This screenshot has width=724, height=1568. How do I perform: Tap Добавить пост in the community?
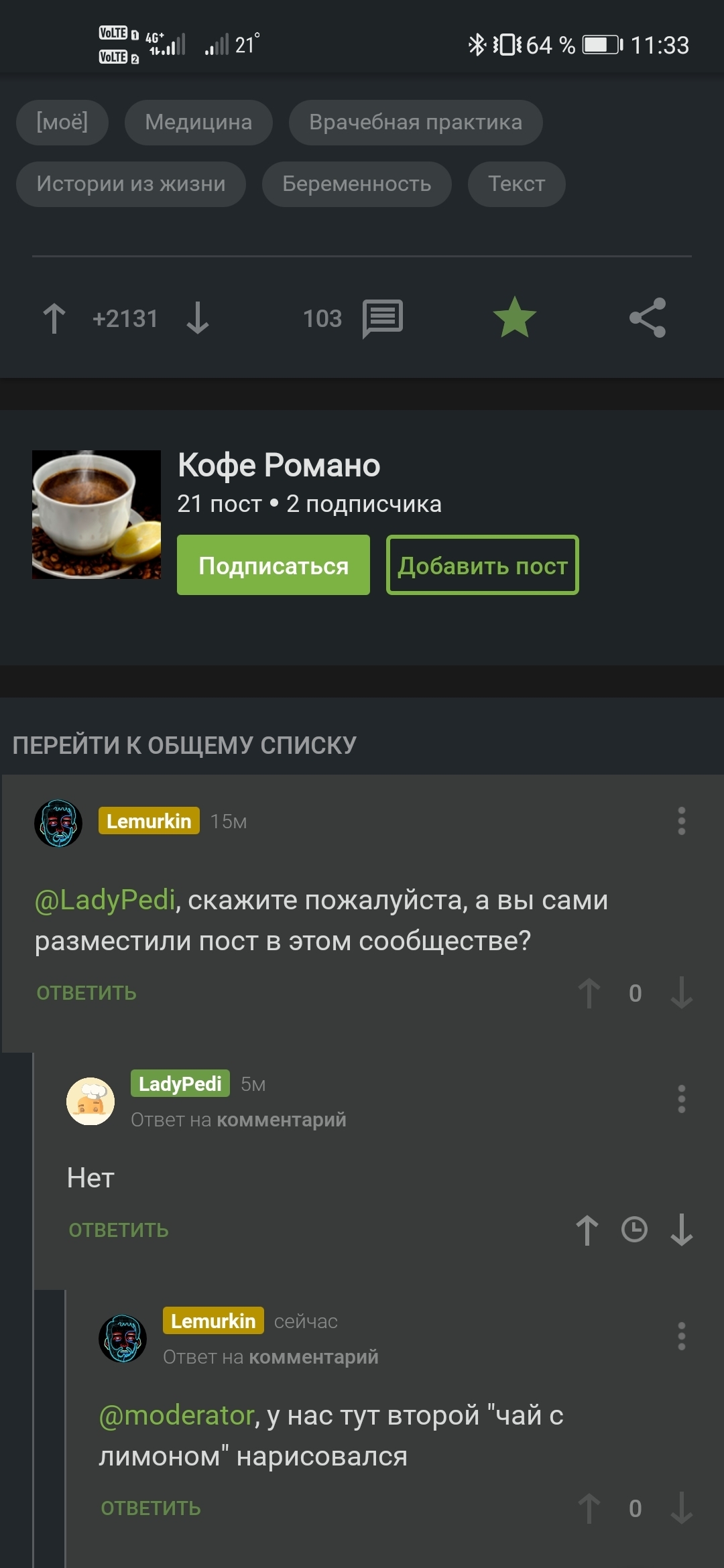(482, 565)
